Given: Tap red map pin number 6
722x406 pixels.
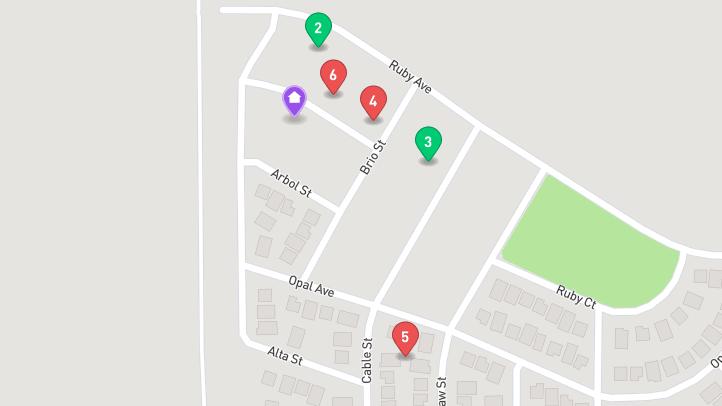Looking at the screenshot, I should click(x=333, y=75).
